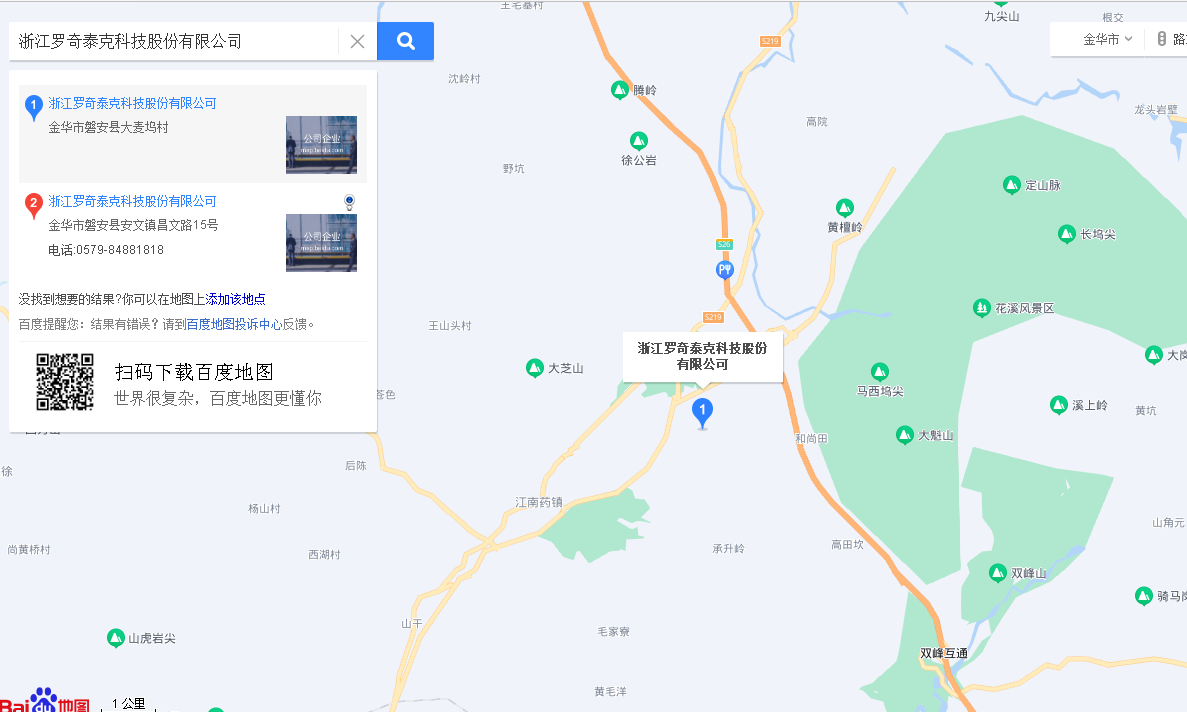Viewport: 1187px width, 712px height.
Task: Open the photo thumbnail of result 1
Action: click(x=321, y=145)
